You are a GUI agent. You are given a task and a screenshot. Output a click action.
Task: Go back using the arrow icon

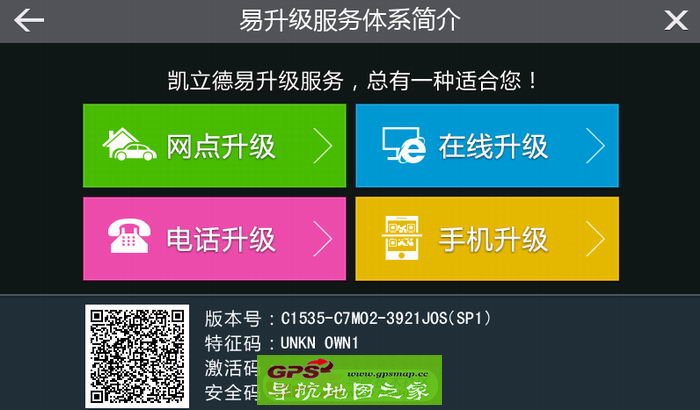[x=29, y=20]
